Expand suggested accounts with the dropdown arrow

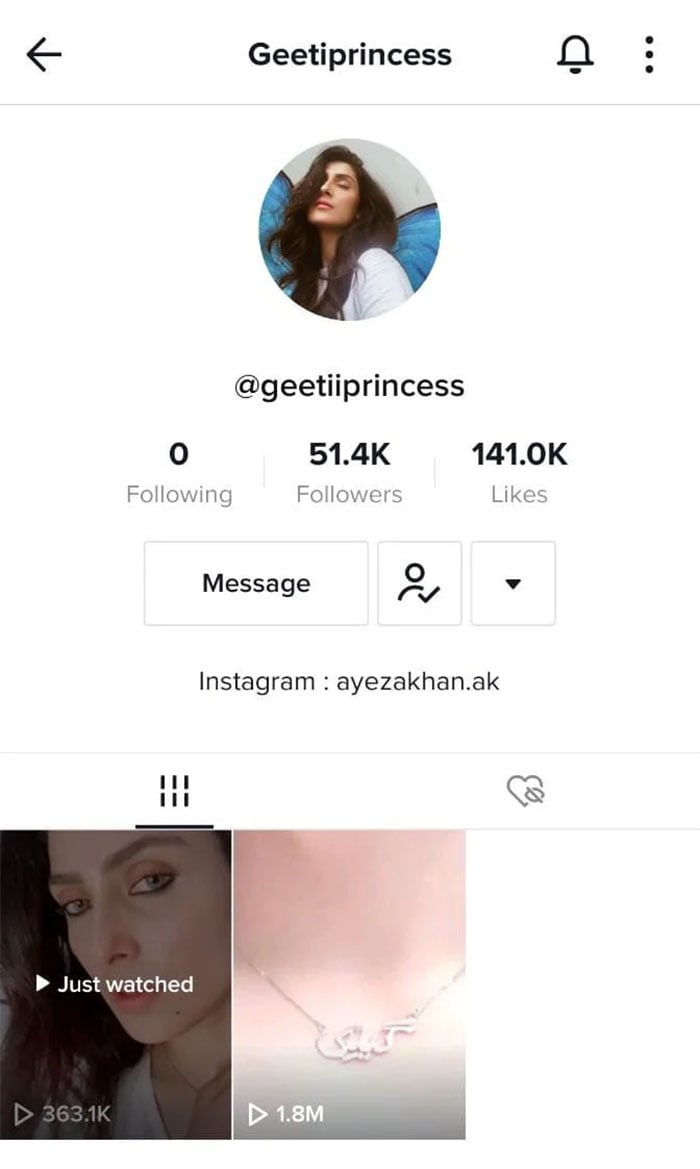pyautogui.click(x=513, y=584)
